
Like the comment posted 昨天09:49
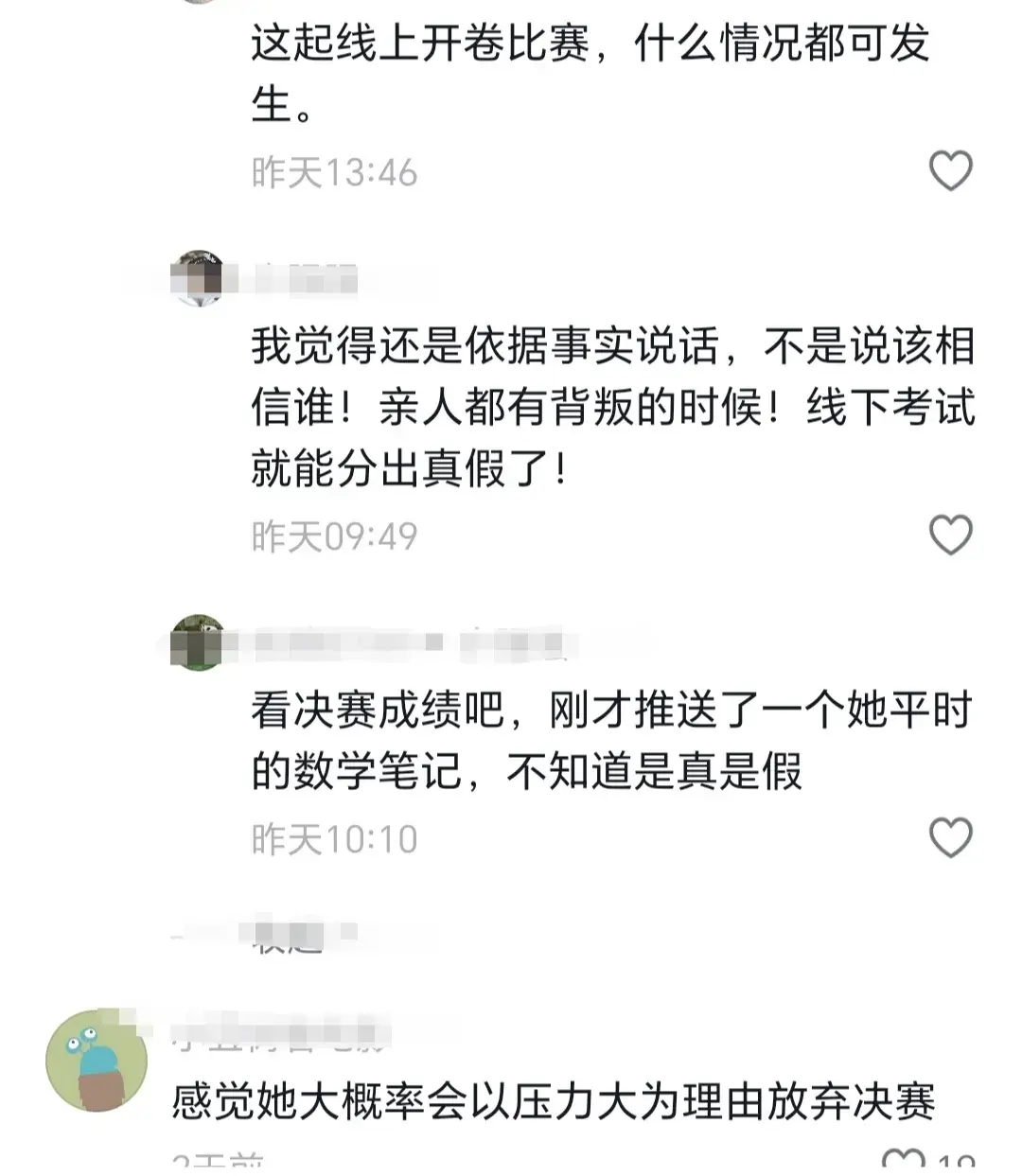[x=950, y=535]
